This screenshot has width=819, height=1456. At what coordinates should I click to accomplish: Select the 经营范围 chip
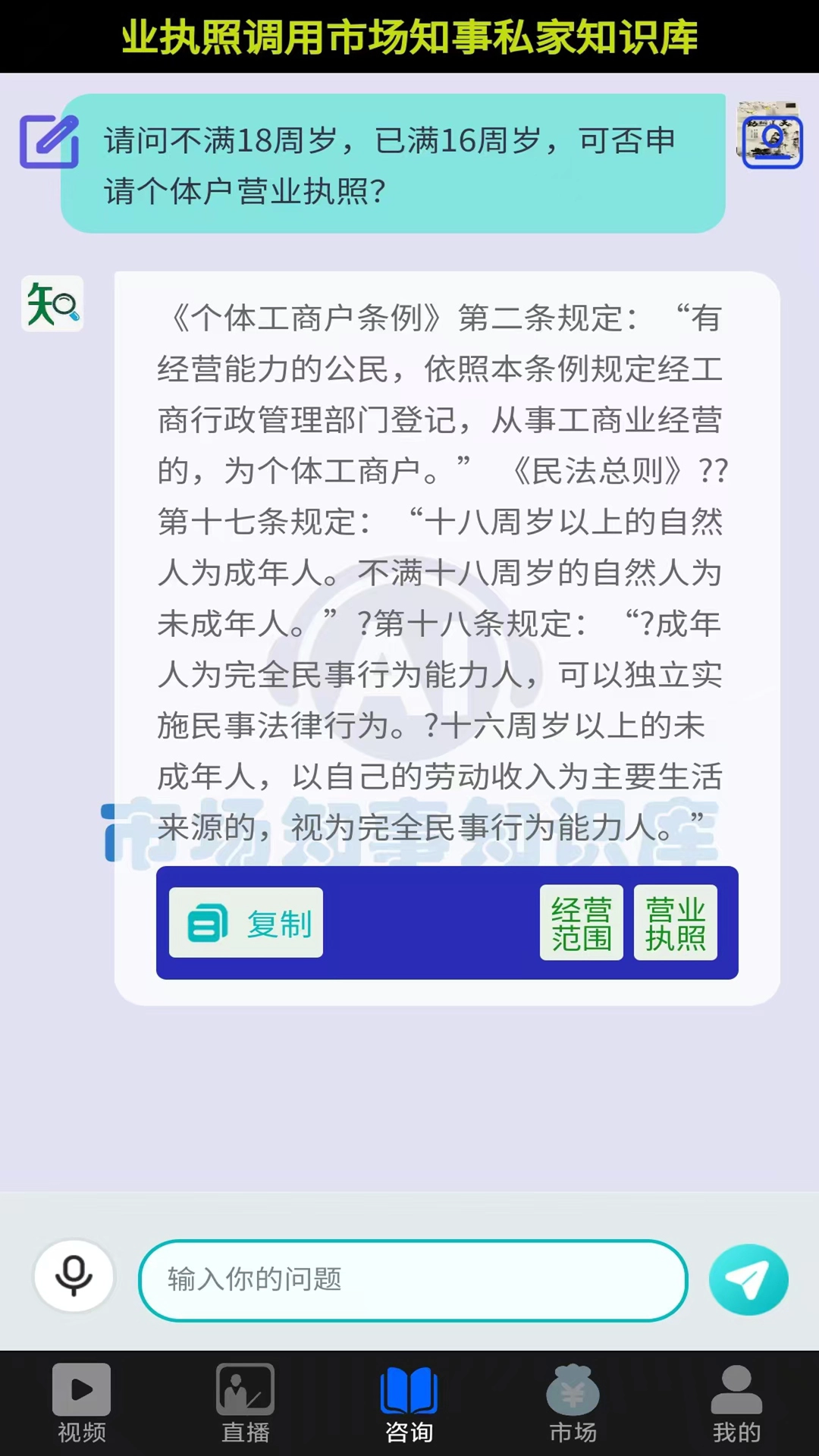(582, 923)
